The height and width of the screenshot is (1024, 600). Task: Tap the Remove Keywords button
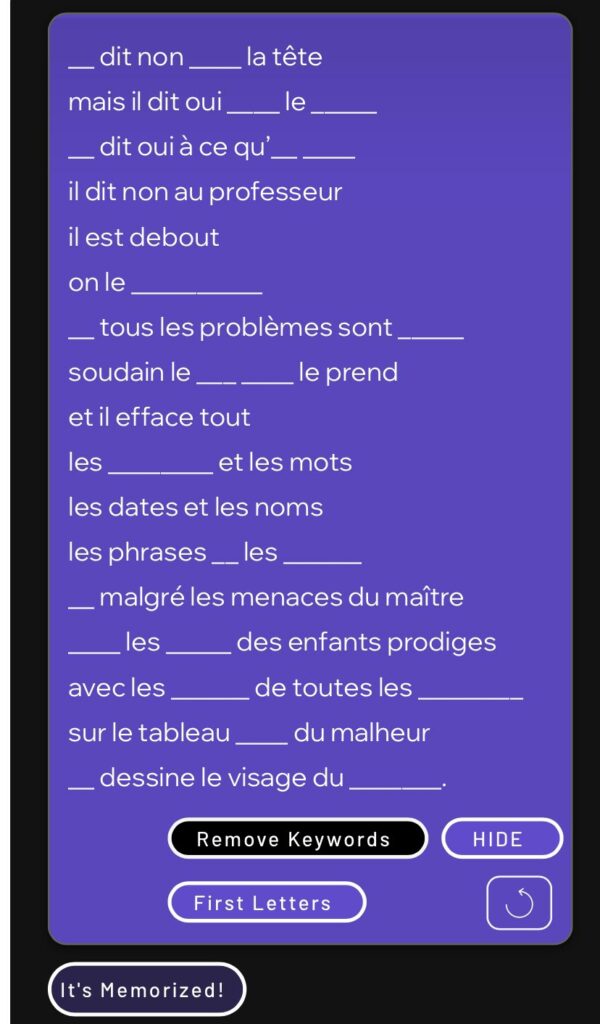point(297,839)
